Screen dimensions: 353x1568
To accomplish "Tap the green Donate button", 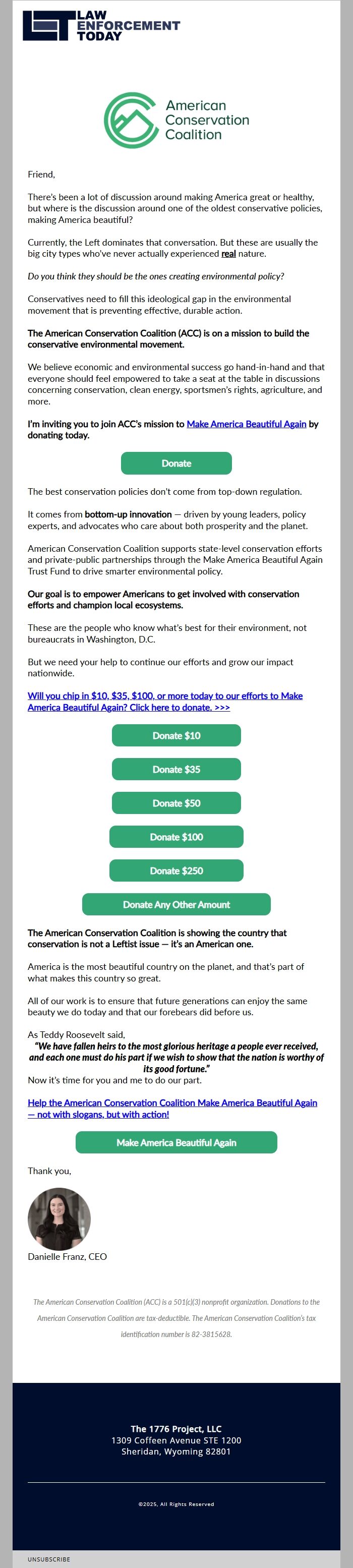I will click(x=177, y=463).
